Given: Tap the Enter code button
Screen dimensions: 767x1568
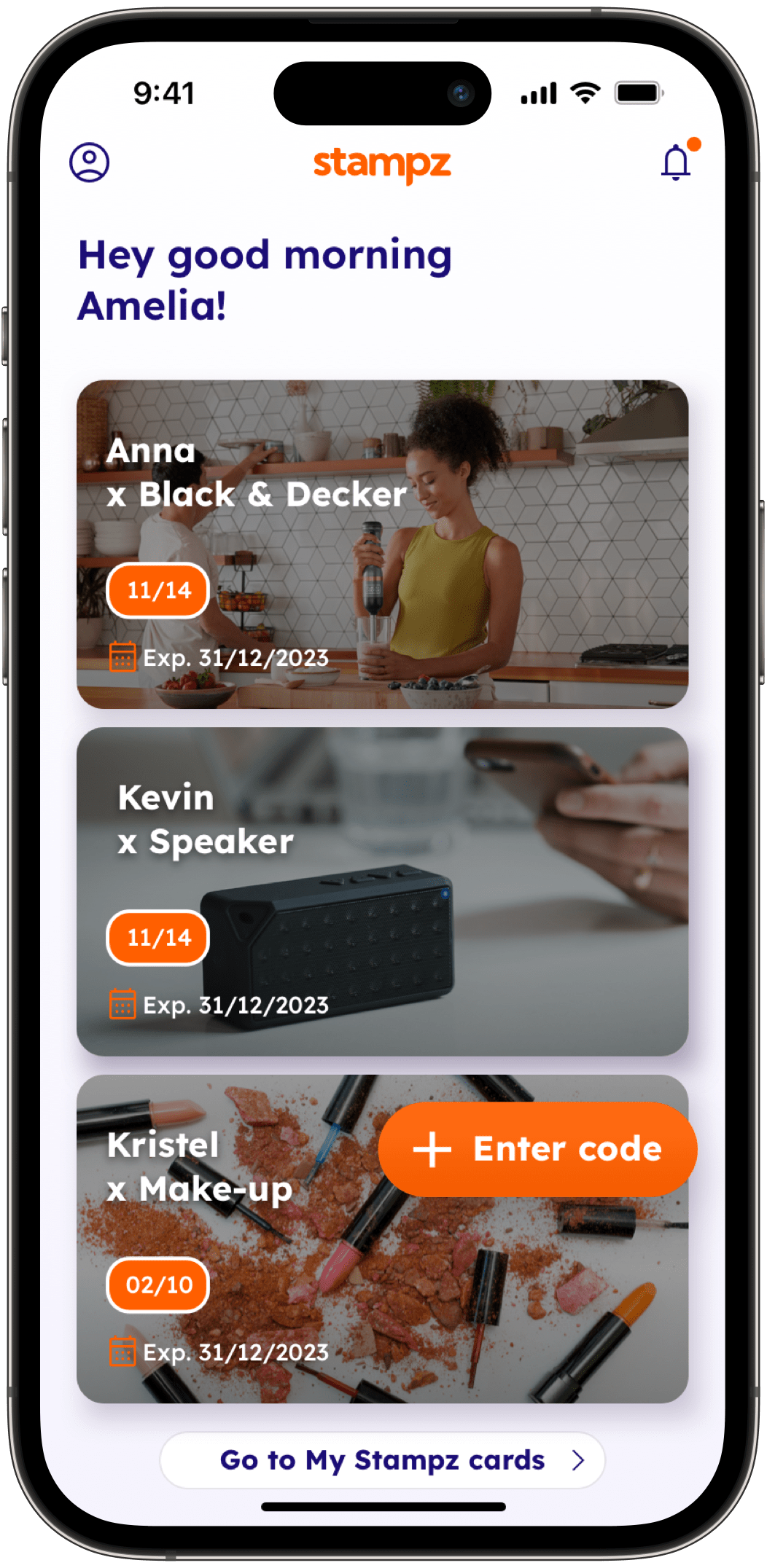Looking at the screenshot, I should click(537, 1149).
